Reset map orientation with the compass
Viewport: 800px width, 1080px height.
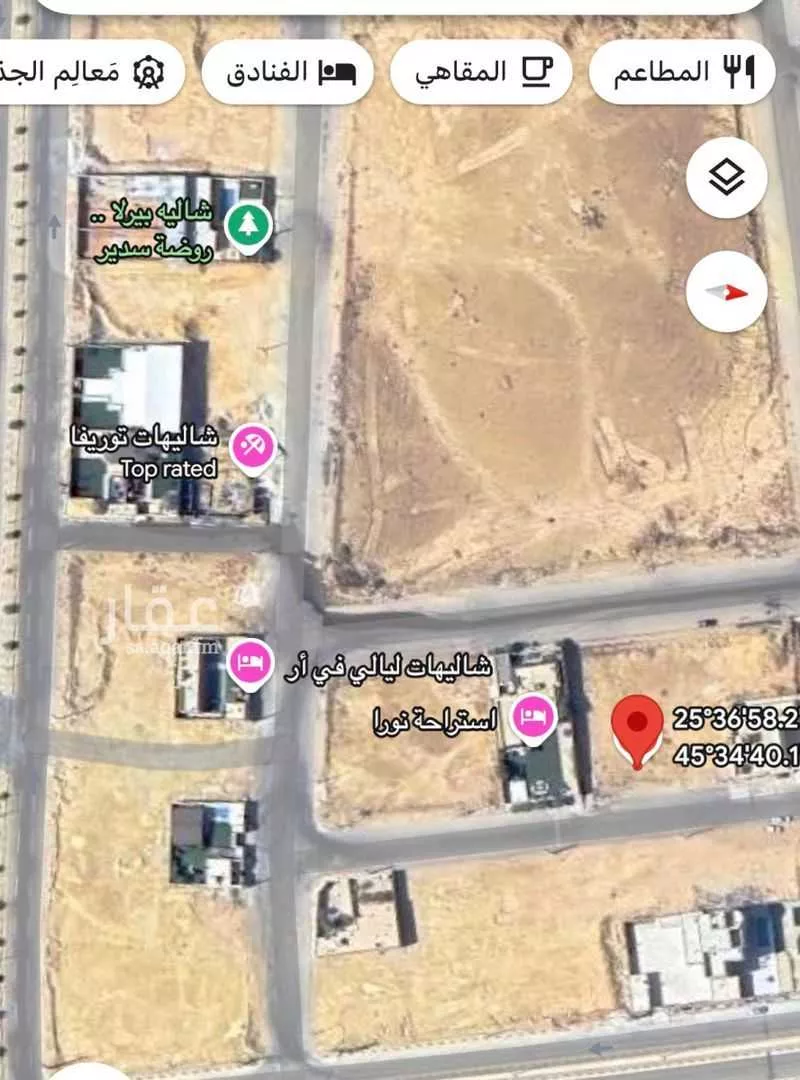(727, 292)
